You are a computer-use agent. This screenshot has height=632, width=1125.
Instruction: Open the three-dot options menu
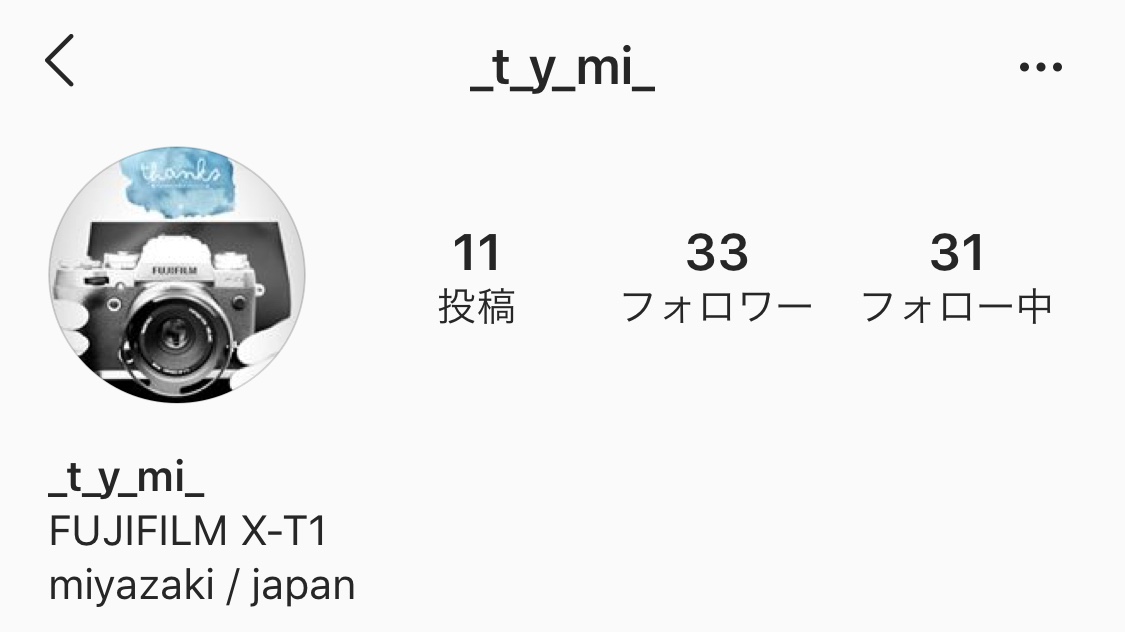[x=1040, y=68]
